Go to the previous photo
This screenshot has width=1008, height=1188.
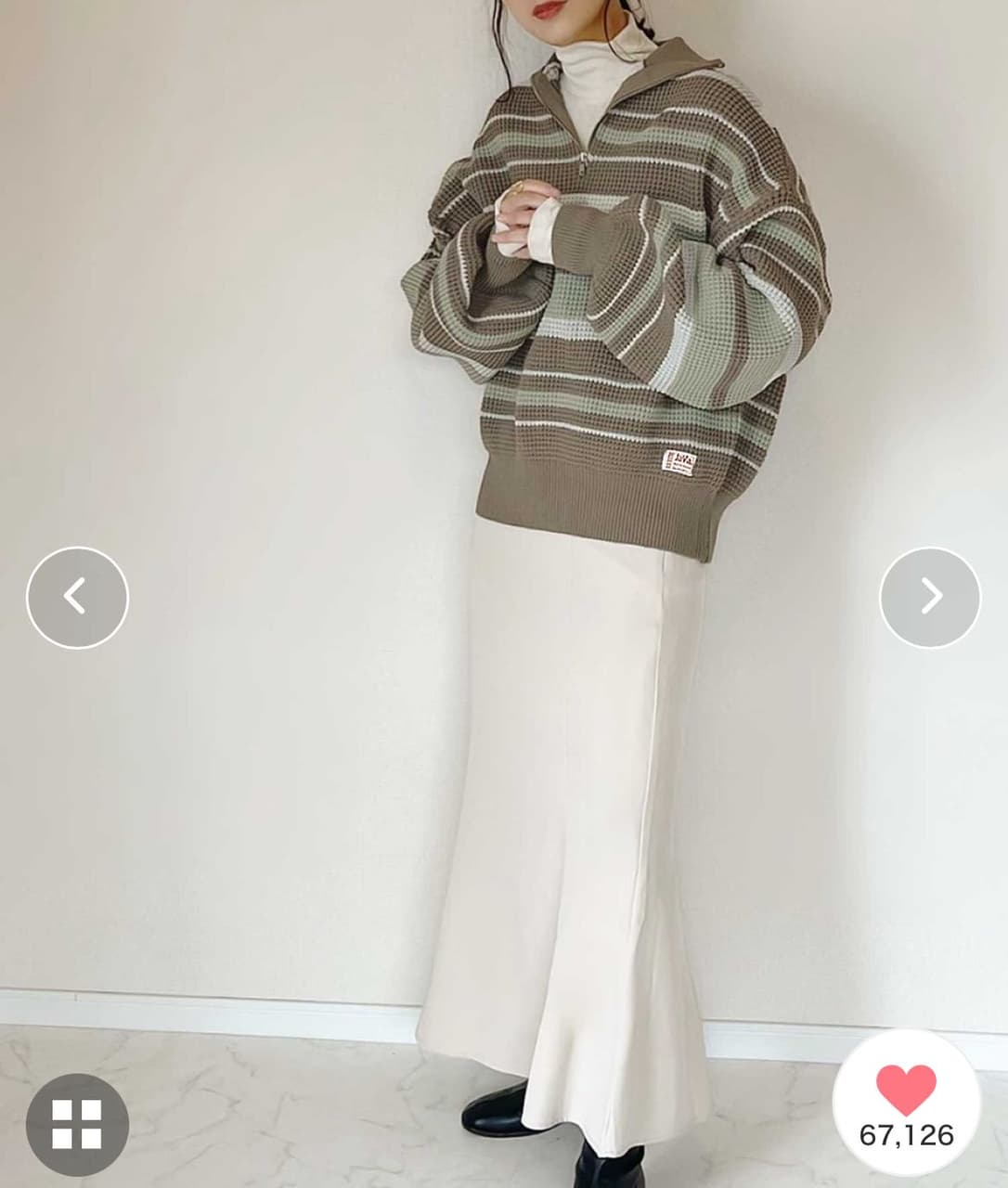(x=77, y=597)
